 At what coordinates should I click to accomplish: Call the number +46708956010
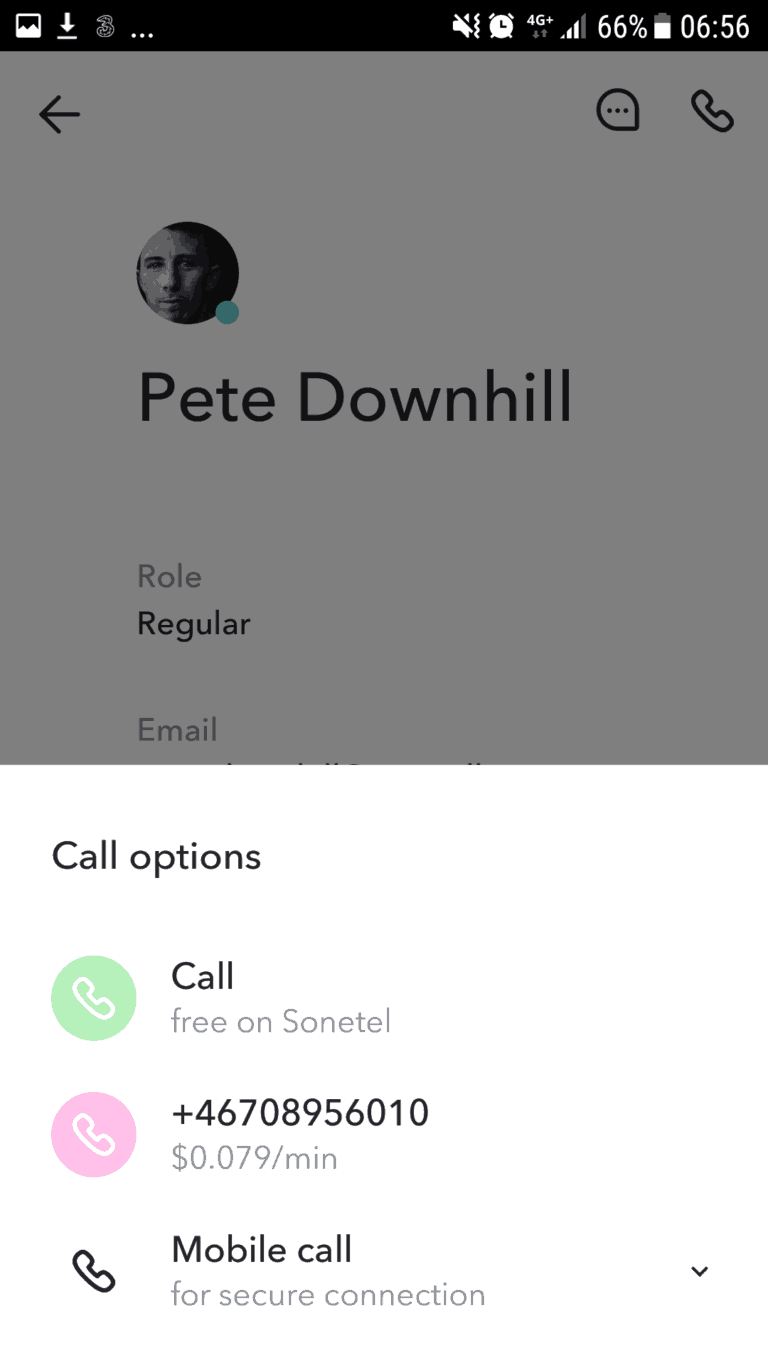tap(300, 1111)
